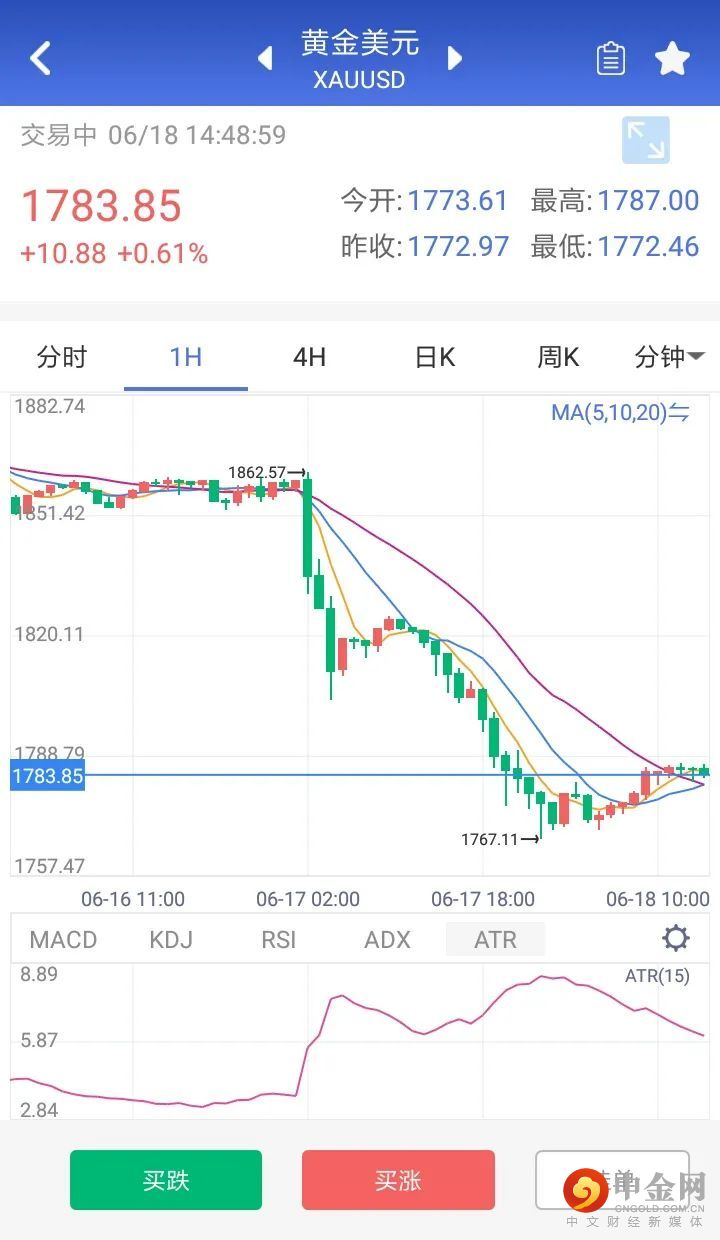The image size is (720, 1240).
Task: Add XAUUSD to favorites with the star
Action: pos(672,59)
